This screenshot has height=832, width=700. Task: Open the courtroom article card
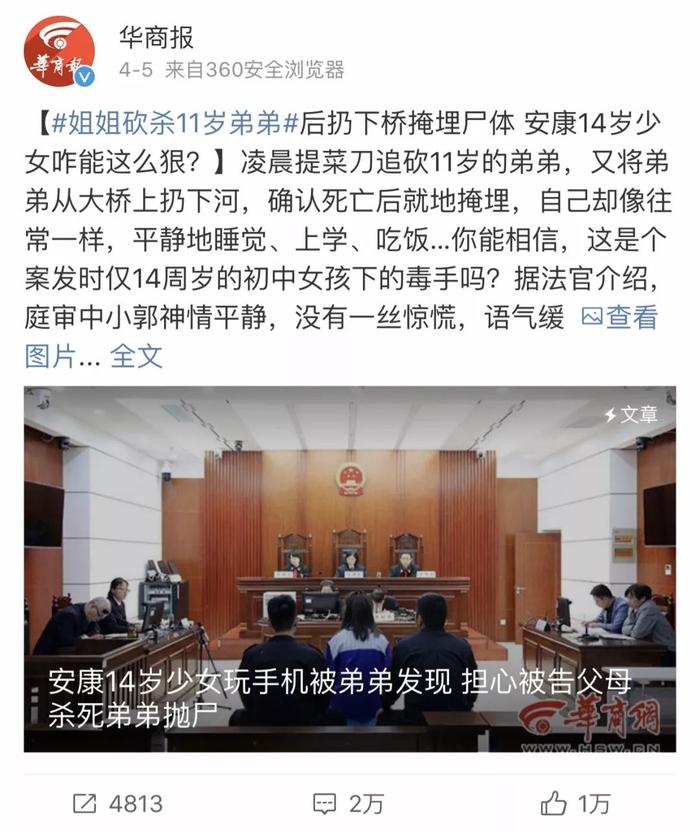tap(349, 568)
